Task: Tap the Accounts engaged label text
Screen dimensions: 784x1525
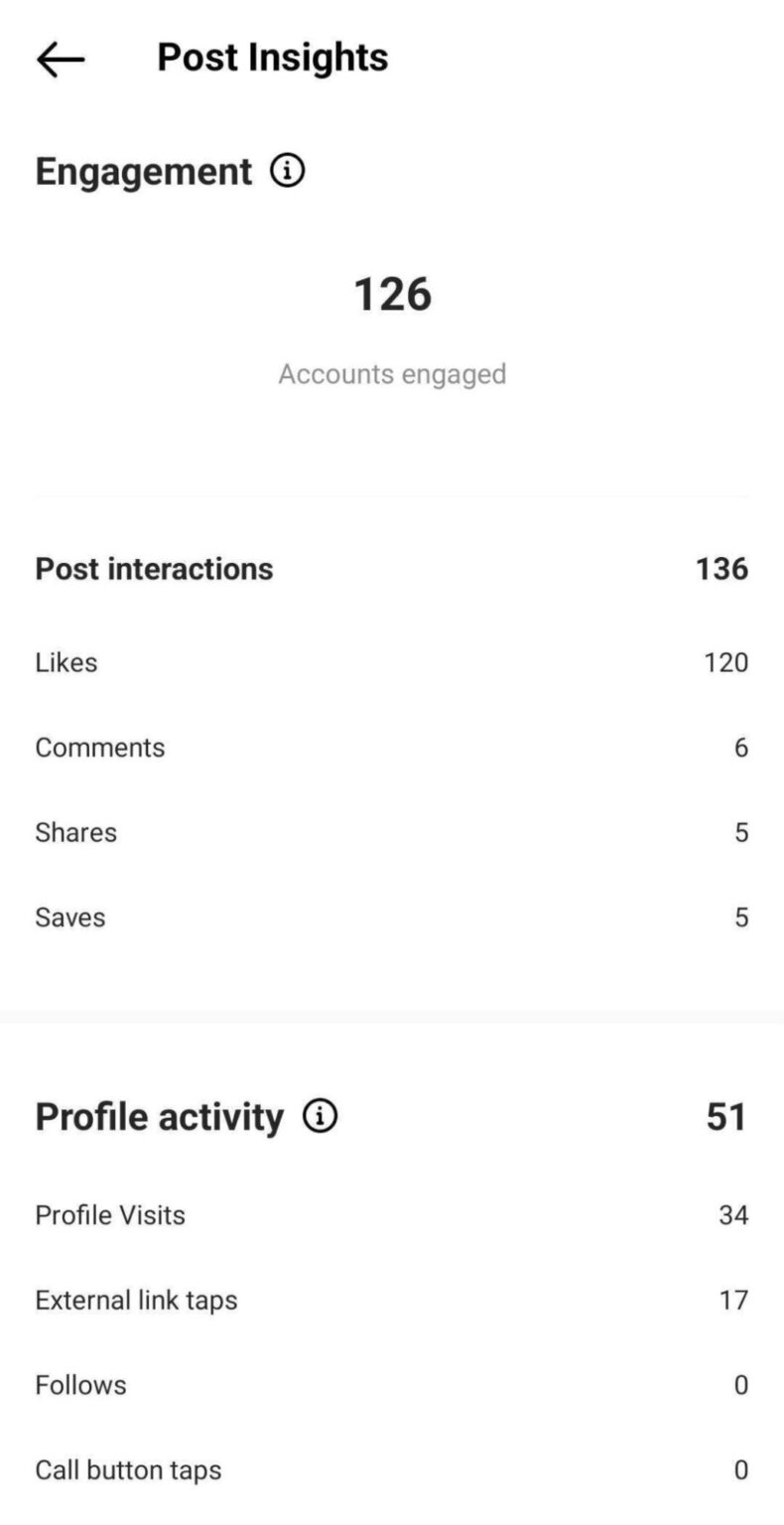Action: [x=392, y=373]
